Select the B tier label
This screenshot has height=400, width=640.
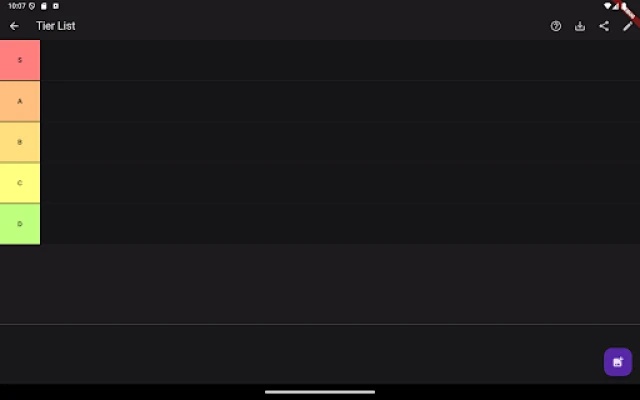(x=20, y=142)
